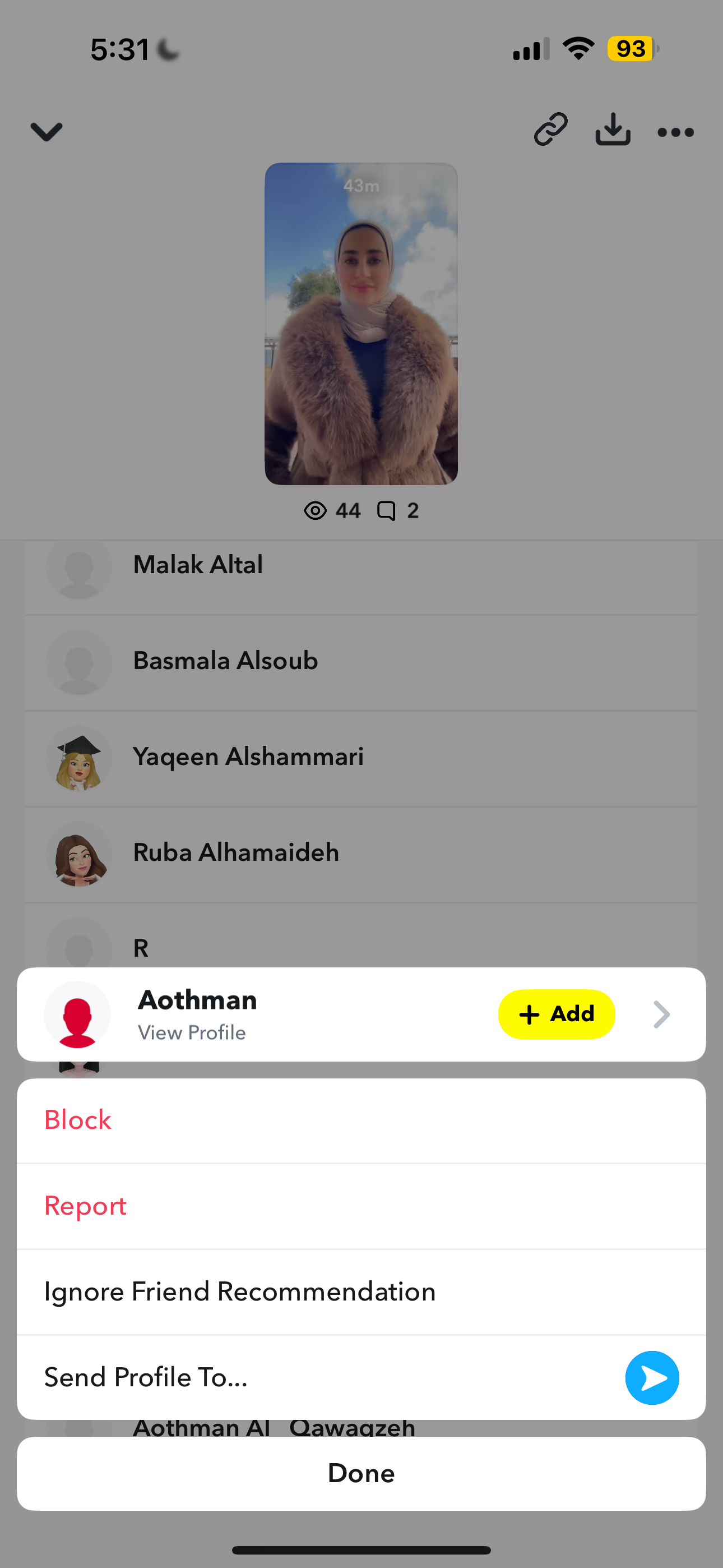Image resolution: width=723 pixels, height=1568 pixels.
Task: Select Ignore Friend Recommendation
Action: tap(240, 1292)
